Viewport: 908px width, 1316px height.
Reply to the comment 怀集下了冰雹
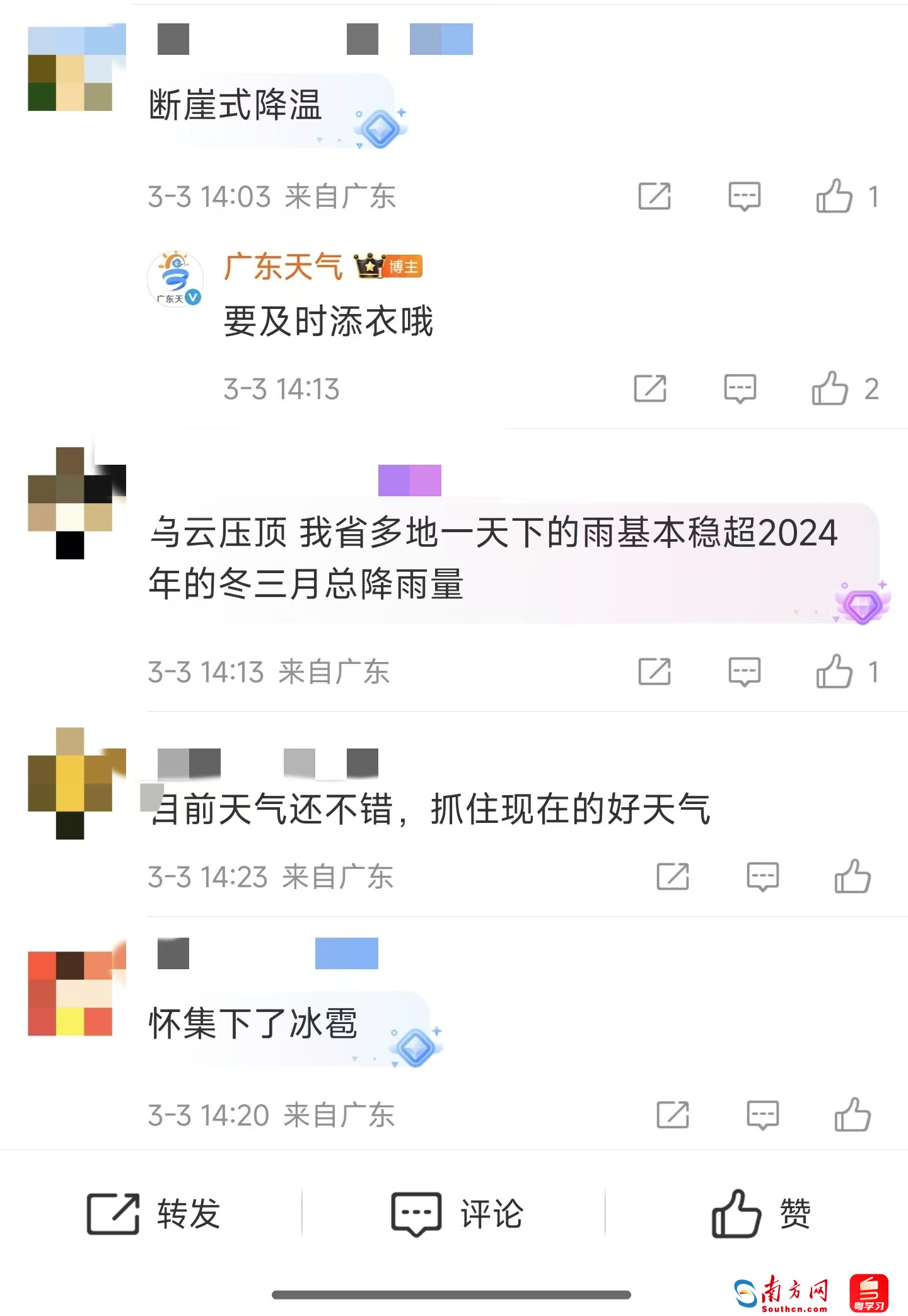[762, 1115]
